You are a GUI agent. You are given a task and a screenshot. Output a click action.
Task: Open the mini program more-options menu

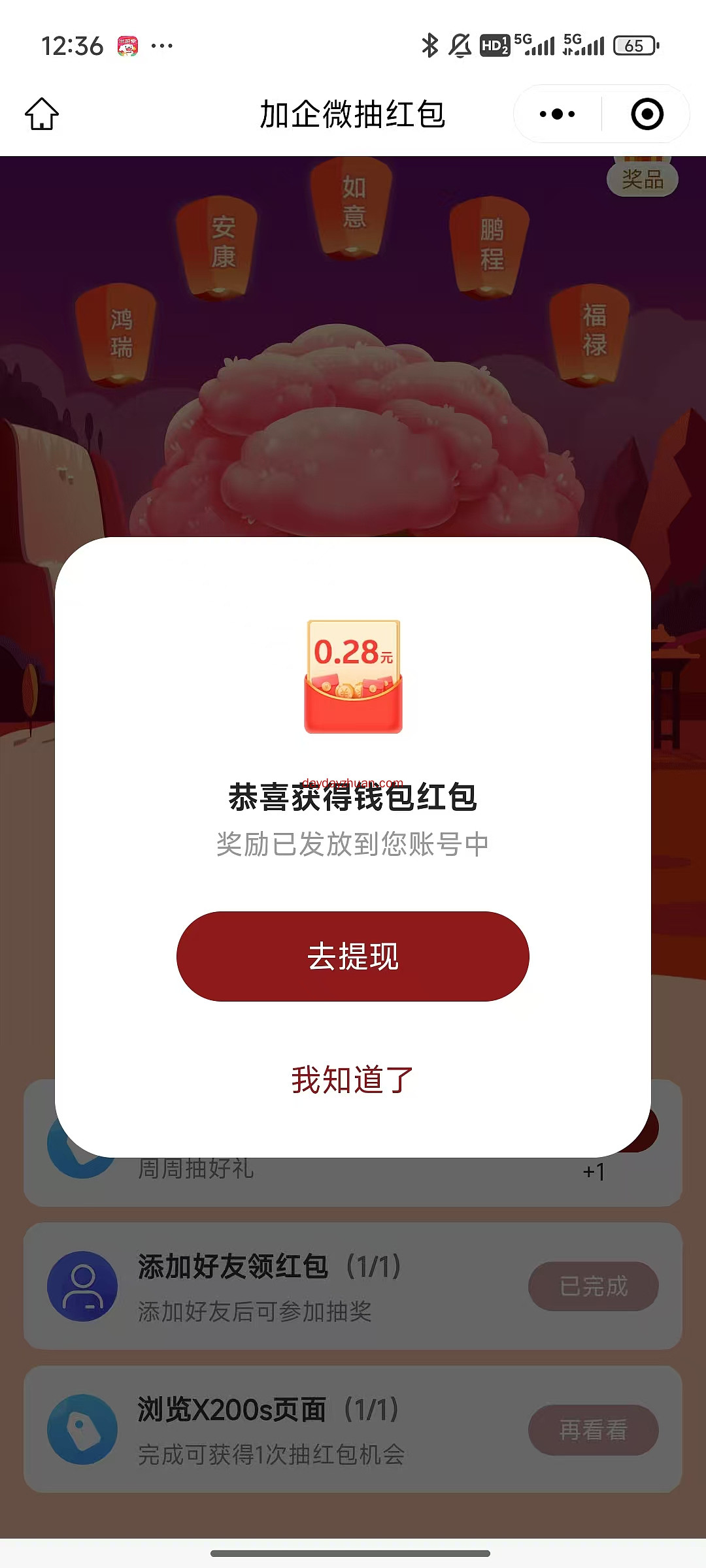[557, 114]
